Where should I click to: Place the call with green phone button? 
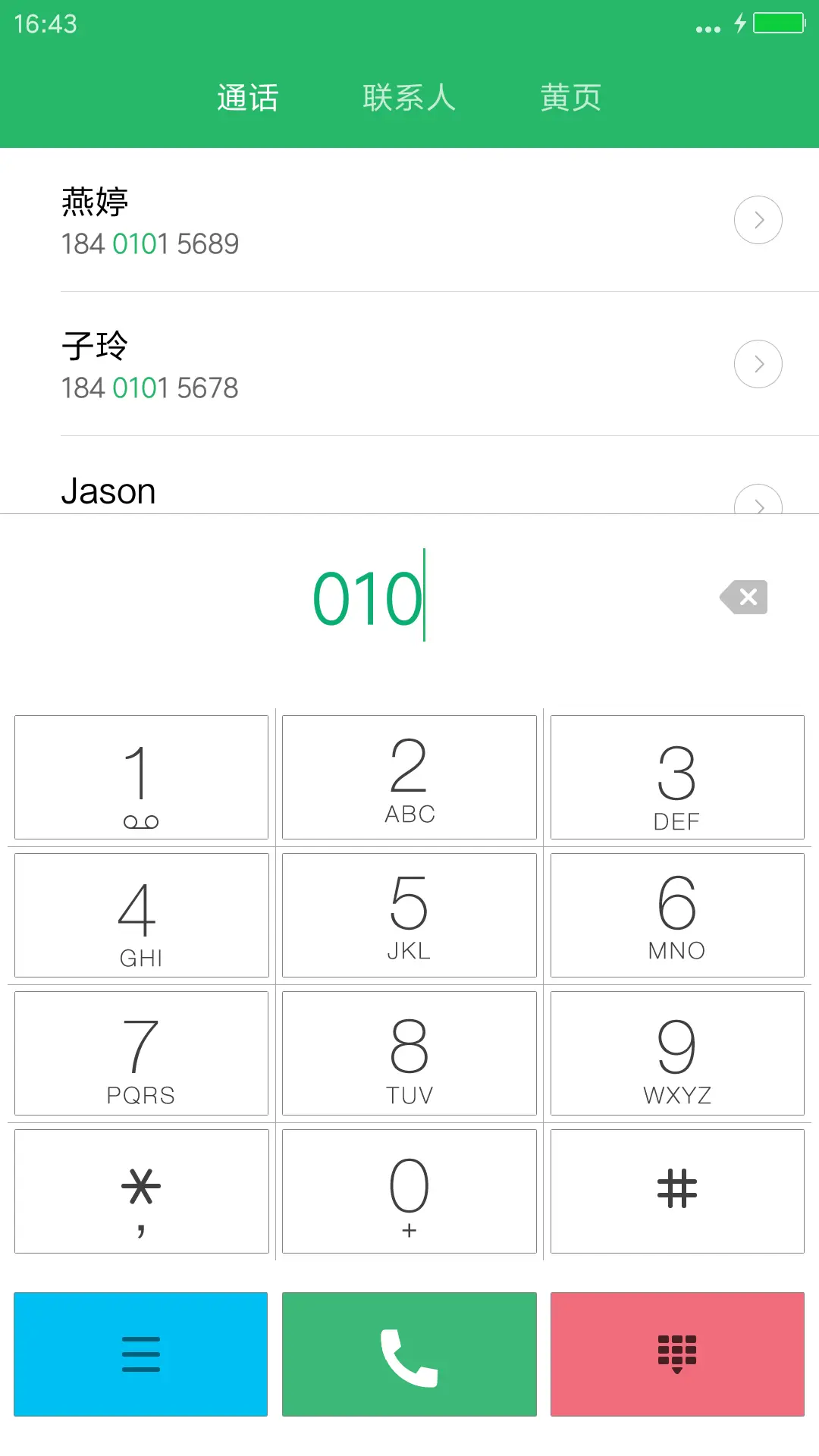(x=409, y=1354)
